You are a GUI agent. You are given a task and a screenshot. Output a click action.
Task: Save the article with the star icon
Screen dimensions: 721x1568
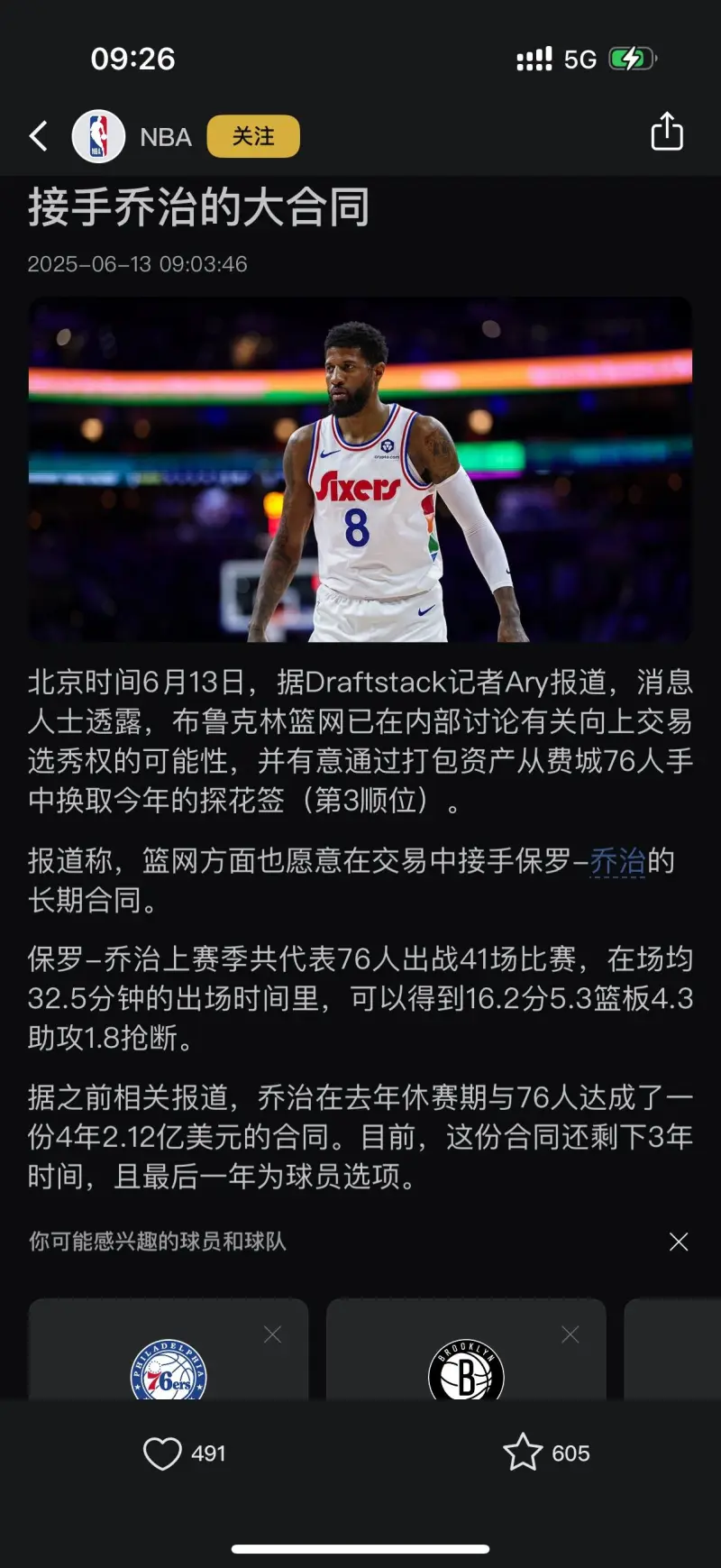point(523,1453)
